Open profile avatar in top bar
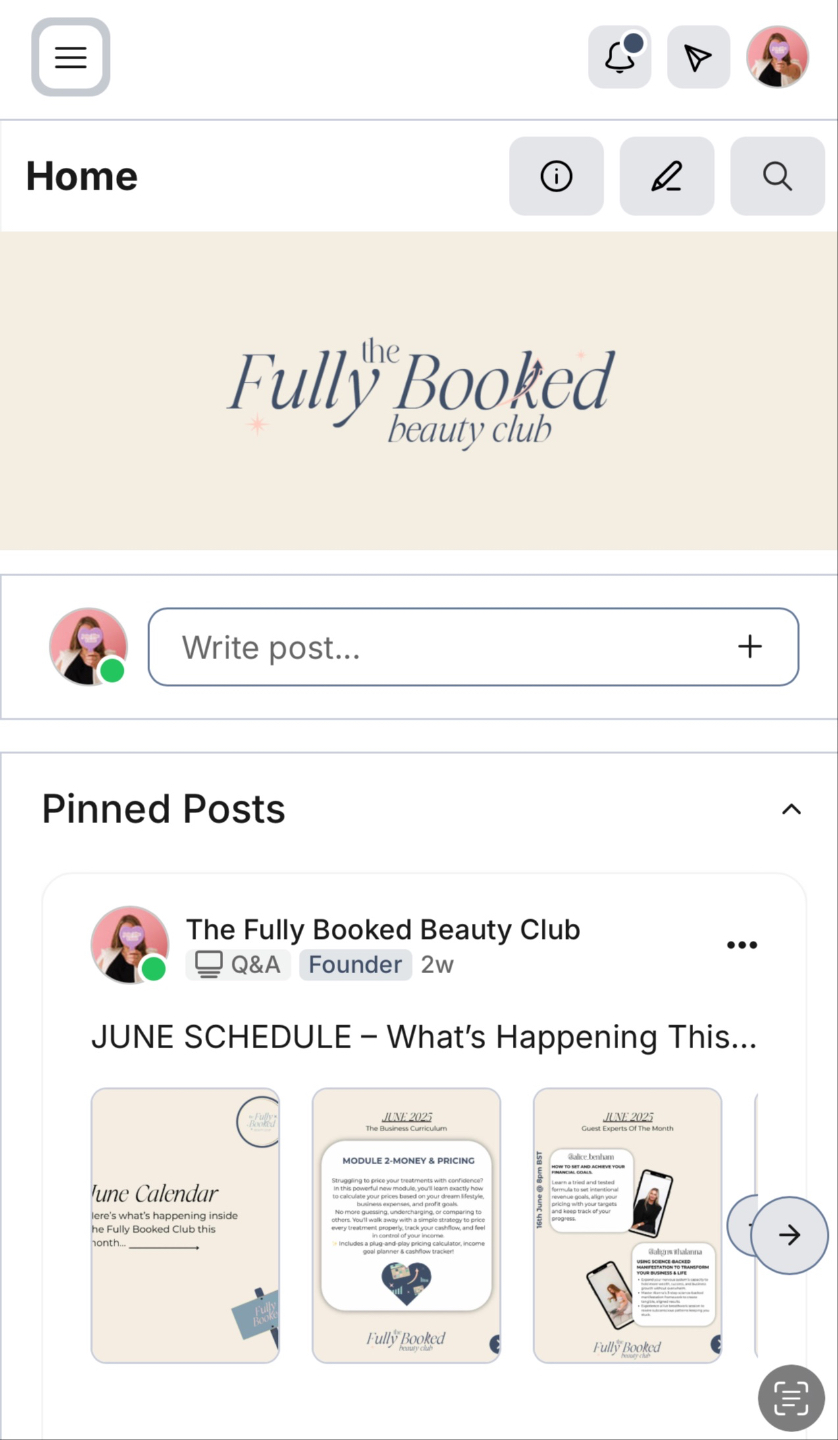 tap(777, 57)
